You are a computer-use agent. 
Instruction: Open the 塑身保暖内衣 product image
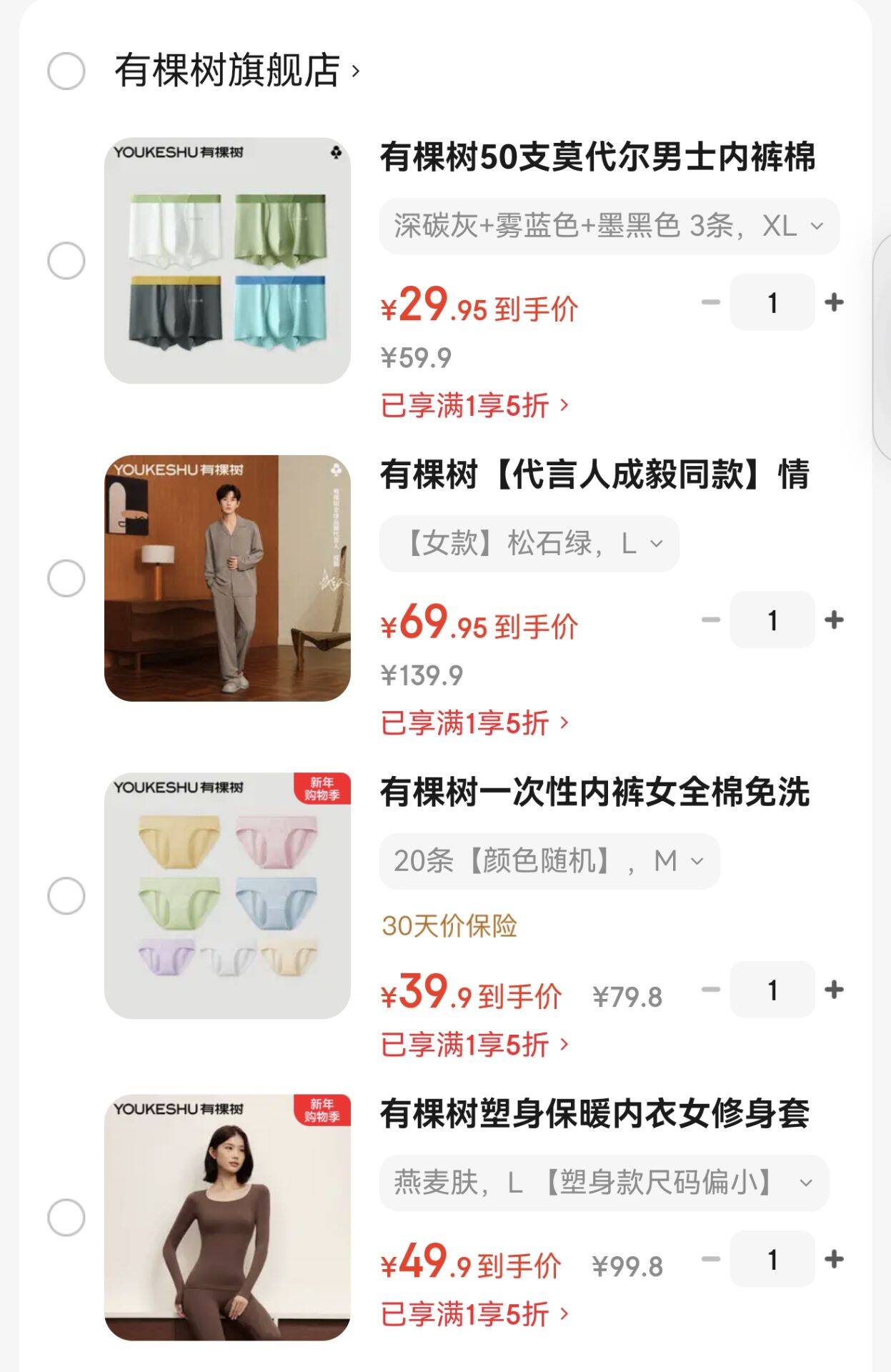point(227,1218)
